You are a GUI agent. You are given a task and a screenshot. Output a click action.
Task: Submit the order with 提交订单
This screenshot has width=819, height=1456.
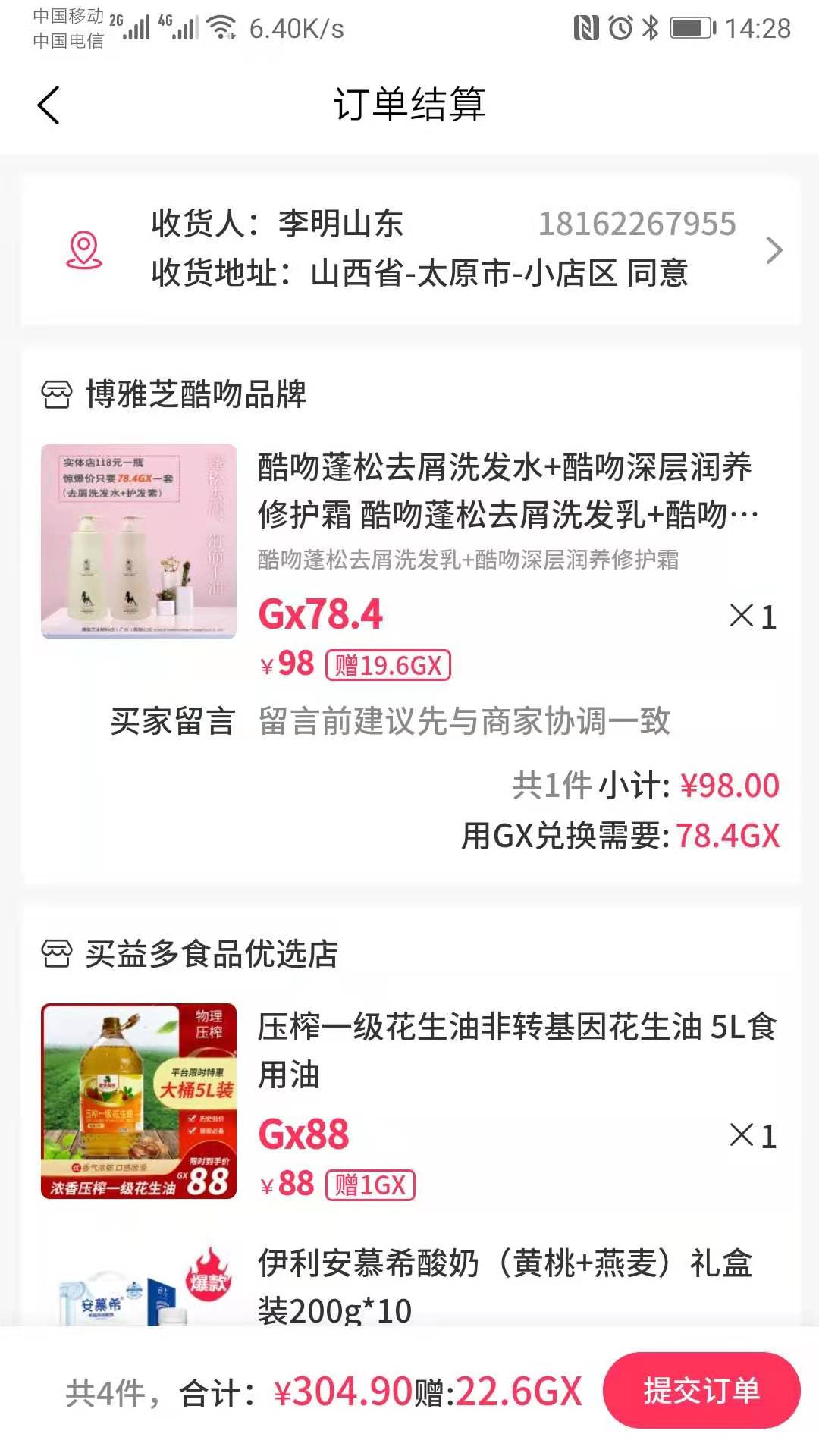[701, 1390]
